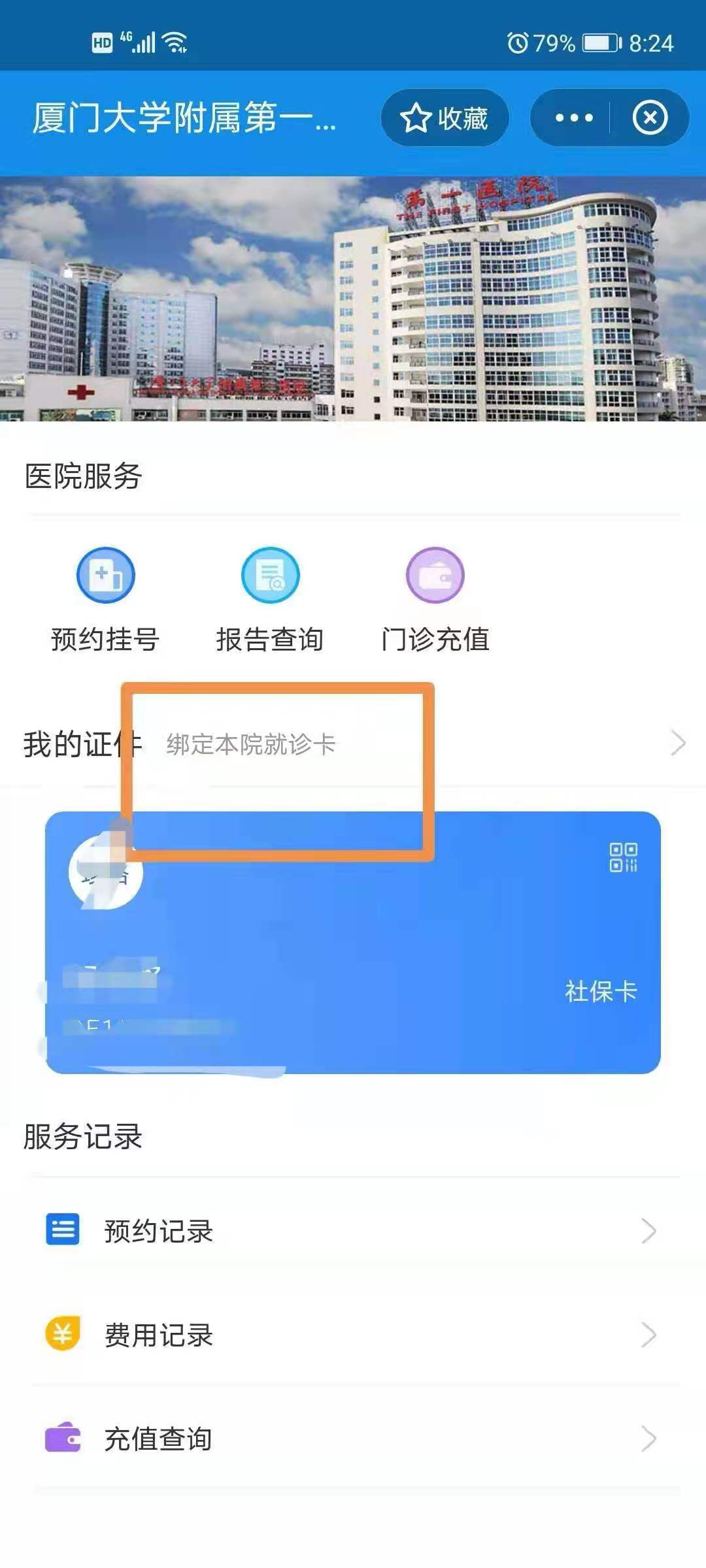Tap the 收藏 favorite button
706x1568 pixels.
pos(445,118)
